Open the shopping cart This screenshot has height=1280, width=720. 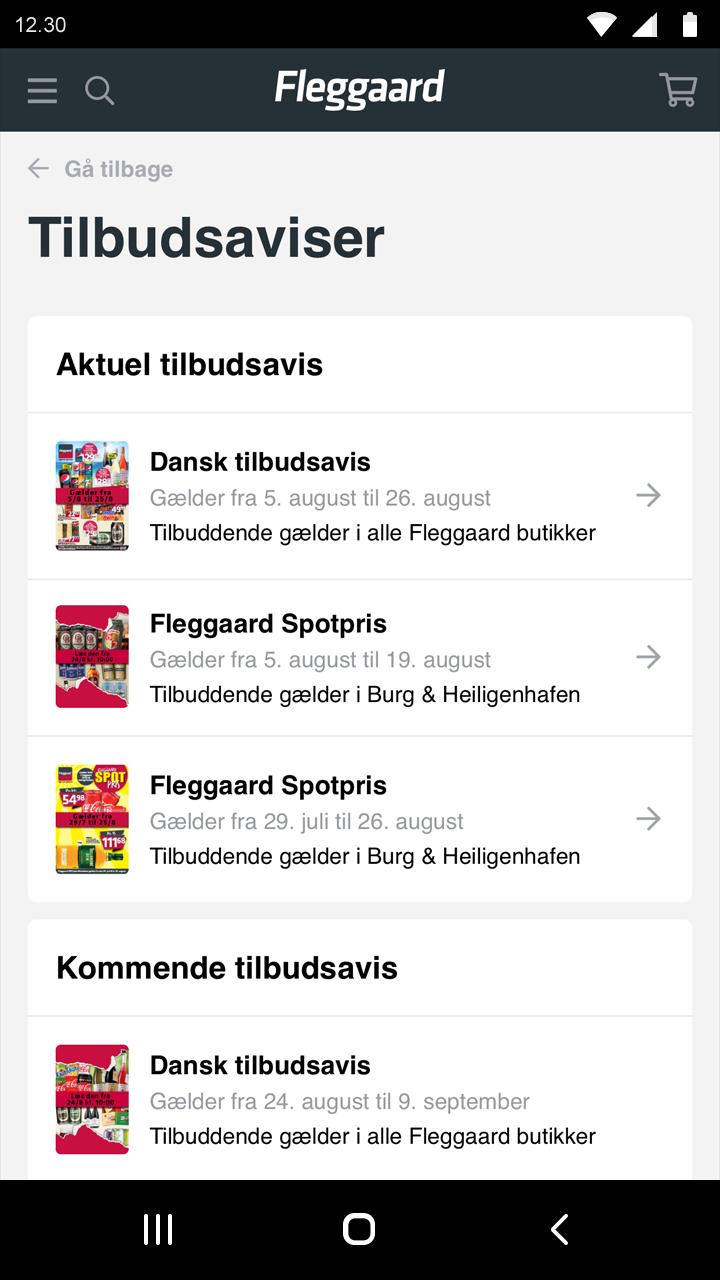[677, 90]
